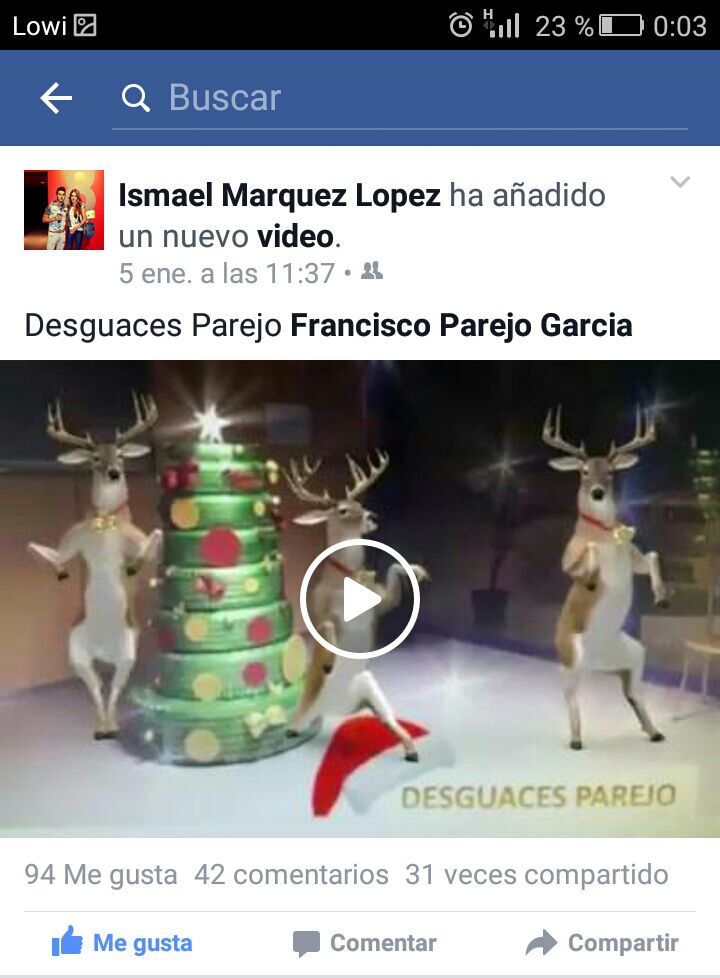Viewport: 720px width, 978px height.
Task: Open the 42 comentarios list
Action: 291,875
